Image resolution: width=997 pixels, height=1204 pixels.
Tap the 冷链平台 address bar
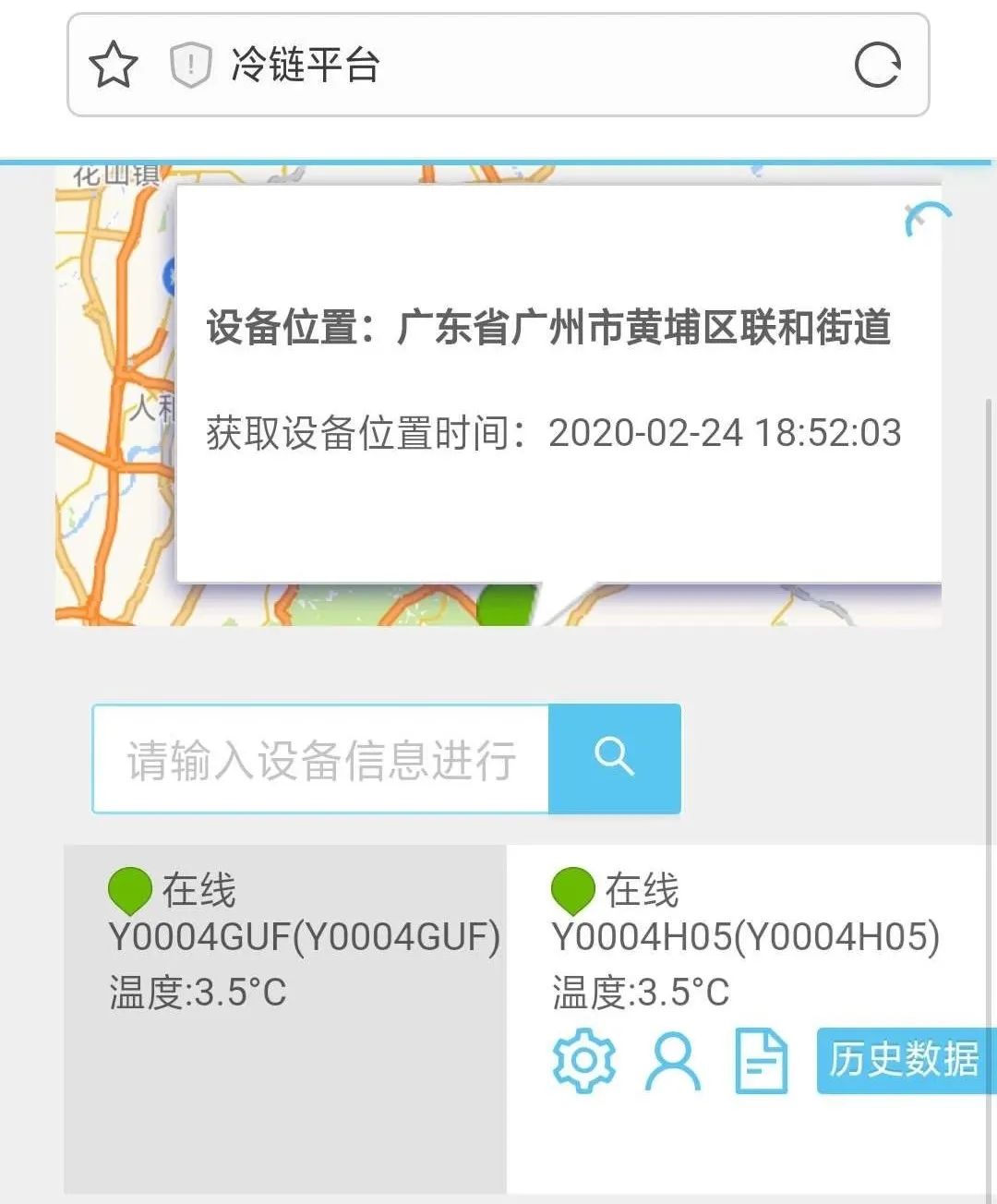[517, 65]
